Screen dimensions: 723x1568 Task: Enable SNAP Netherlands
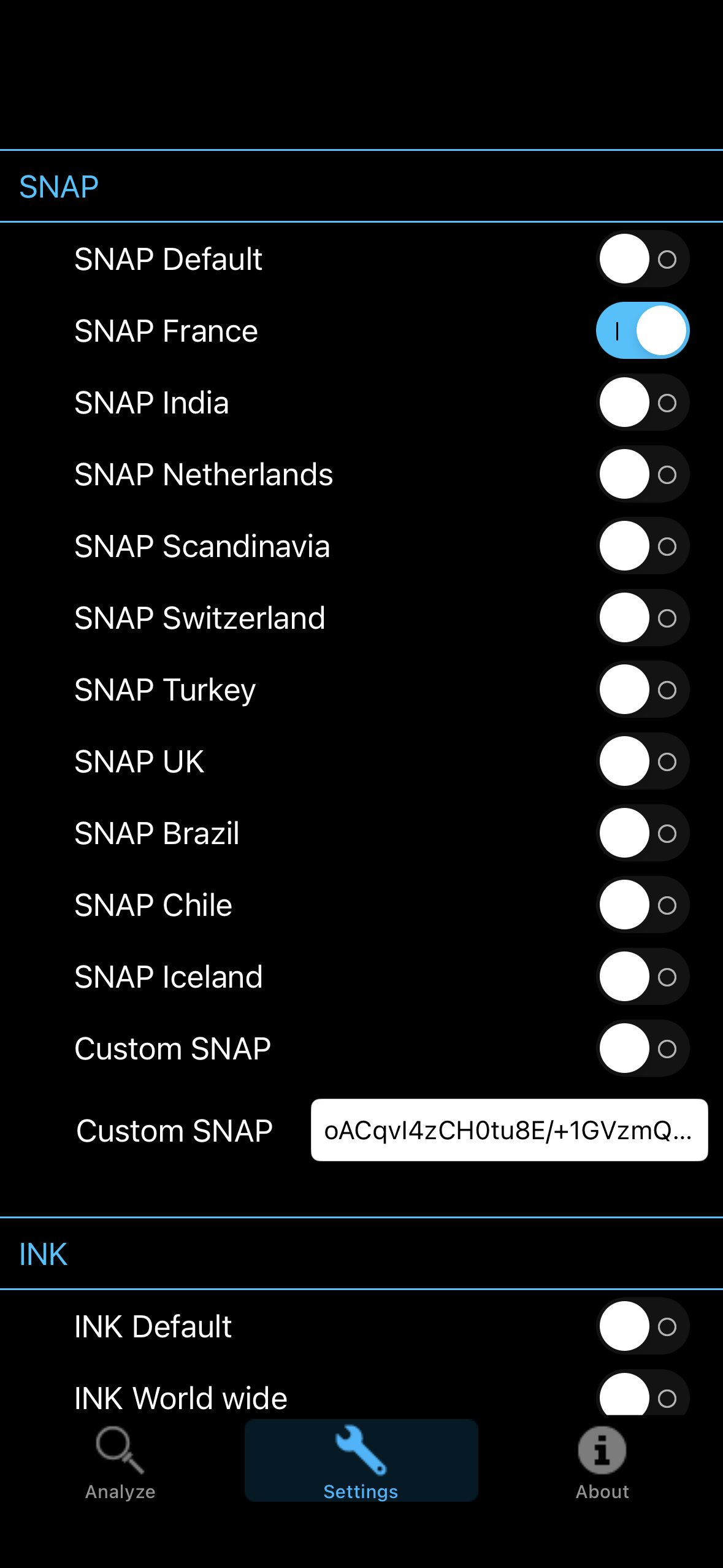click(x=642, y=474)
